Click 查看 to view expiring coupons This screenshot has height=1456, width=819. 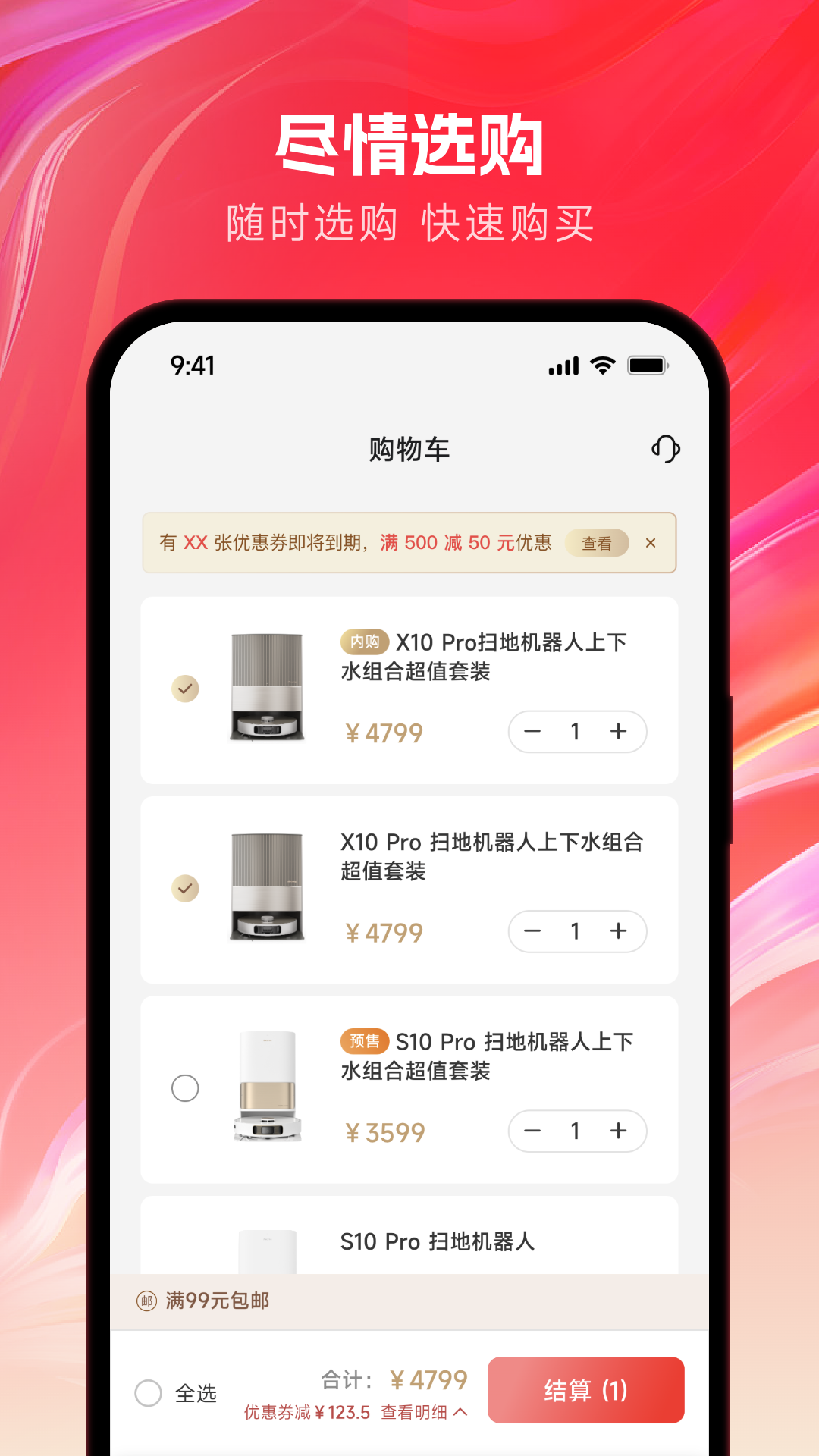tap(598, 543)
